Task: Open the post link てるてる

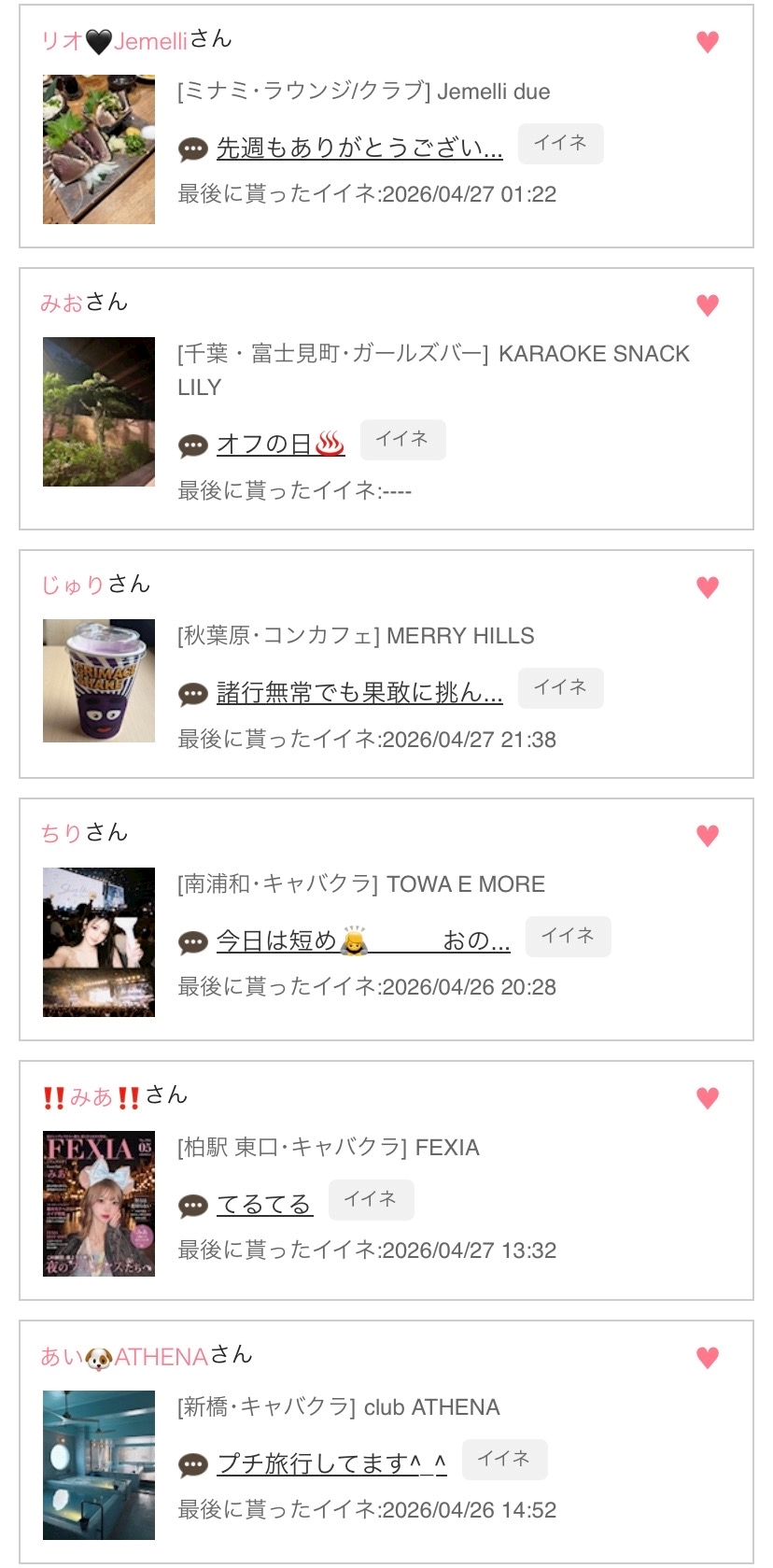Action: [x=264, y=1205]
